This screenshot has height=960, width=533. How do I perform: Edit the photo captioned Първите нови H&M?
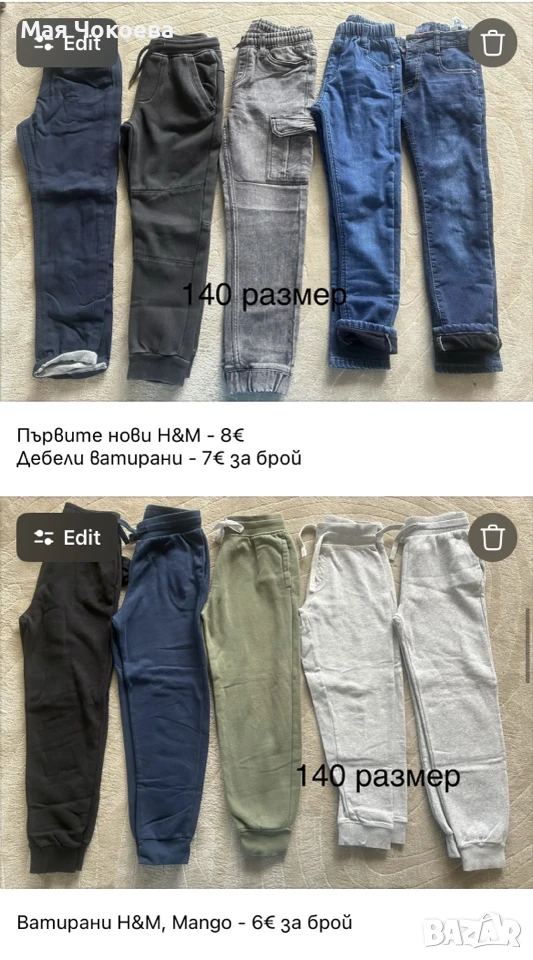pos(67,42)
